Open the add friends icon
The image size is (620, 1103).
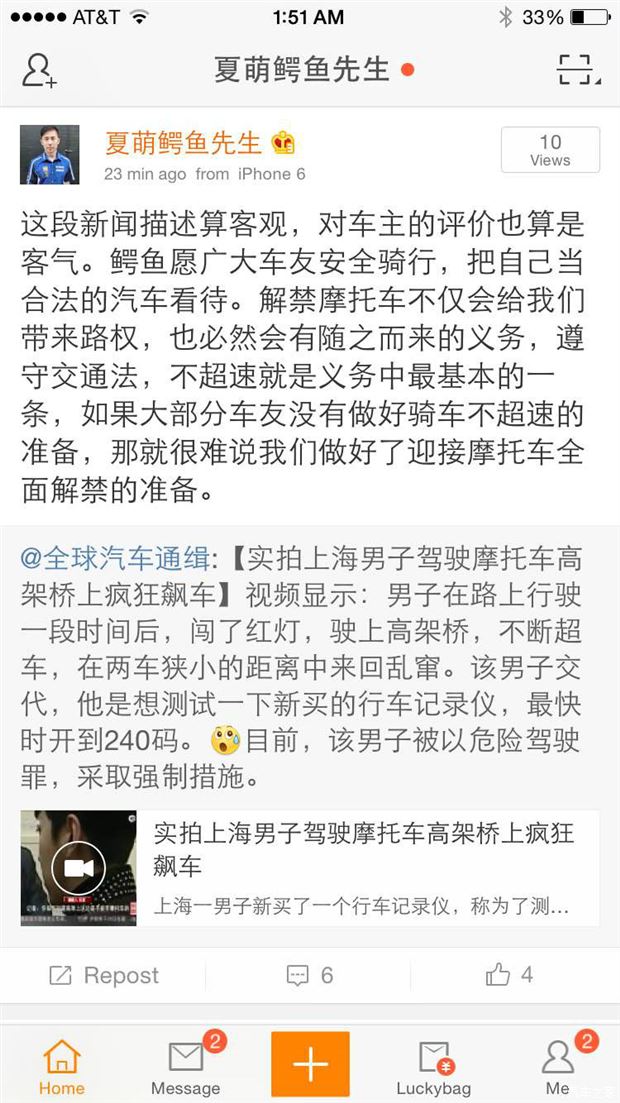(x=39, y=70)
